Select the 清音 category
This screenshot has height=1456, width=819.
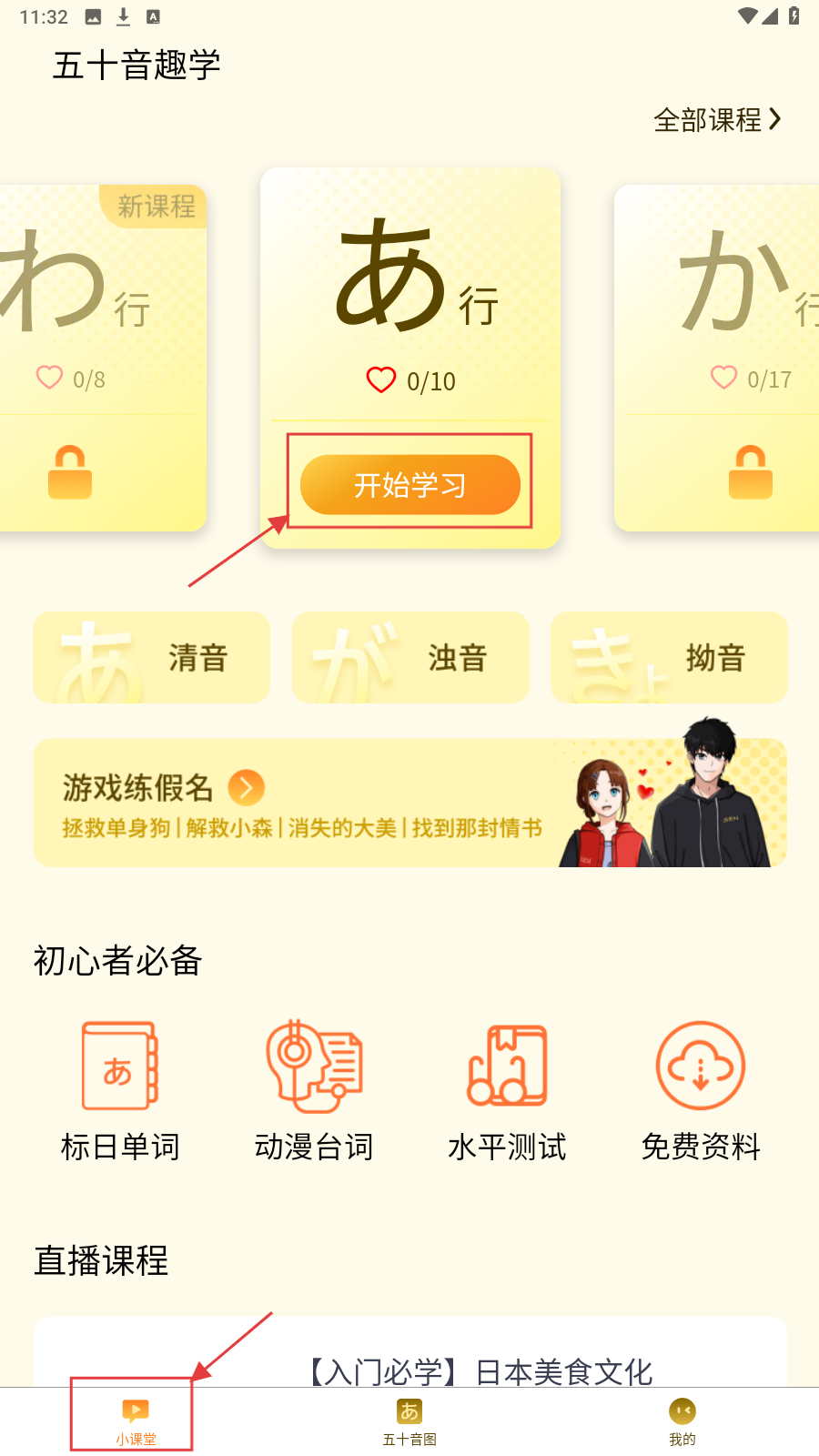point(151,657)
